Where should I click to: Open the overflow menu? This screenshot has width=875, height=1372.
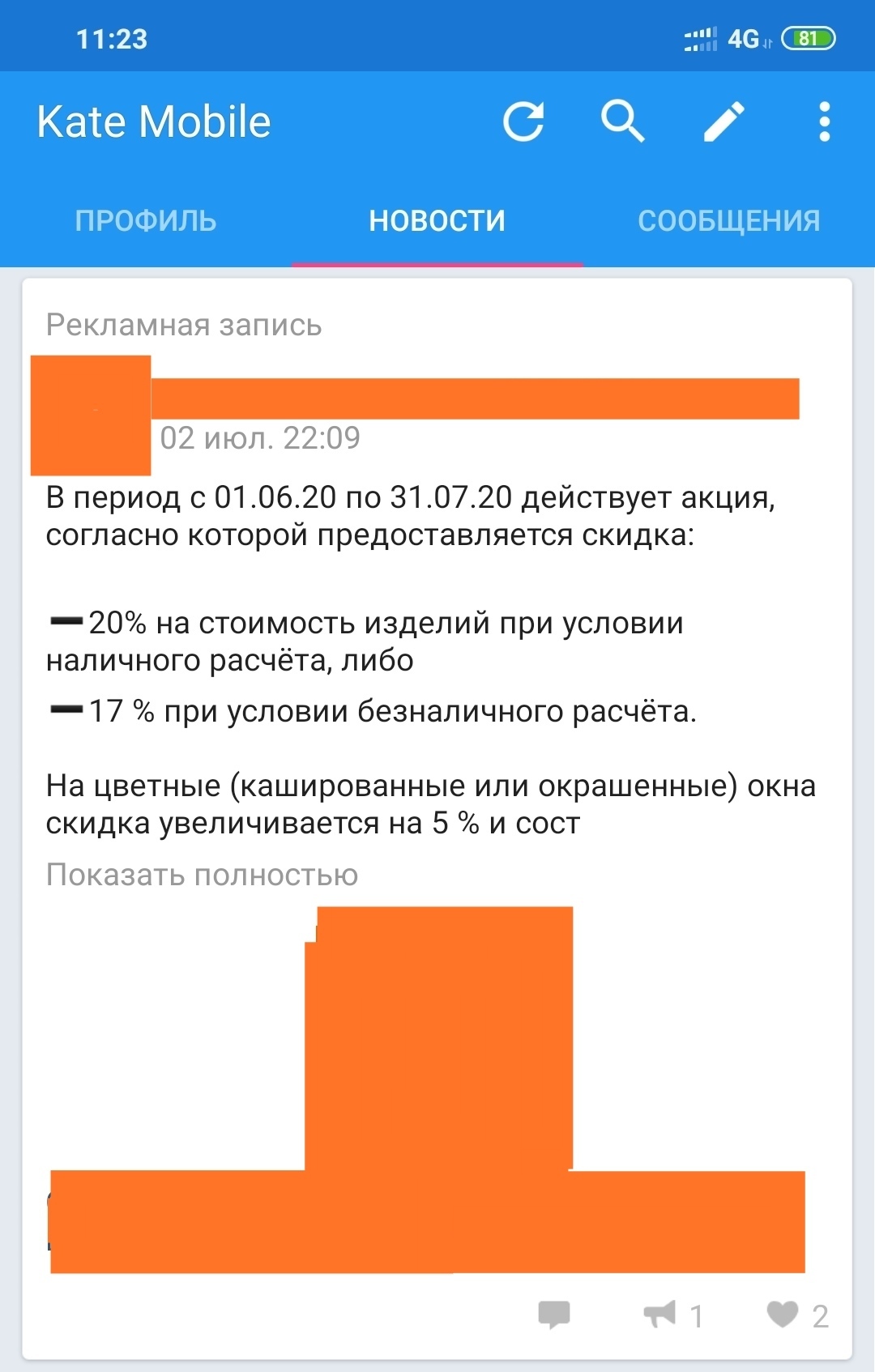[824, 122]
